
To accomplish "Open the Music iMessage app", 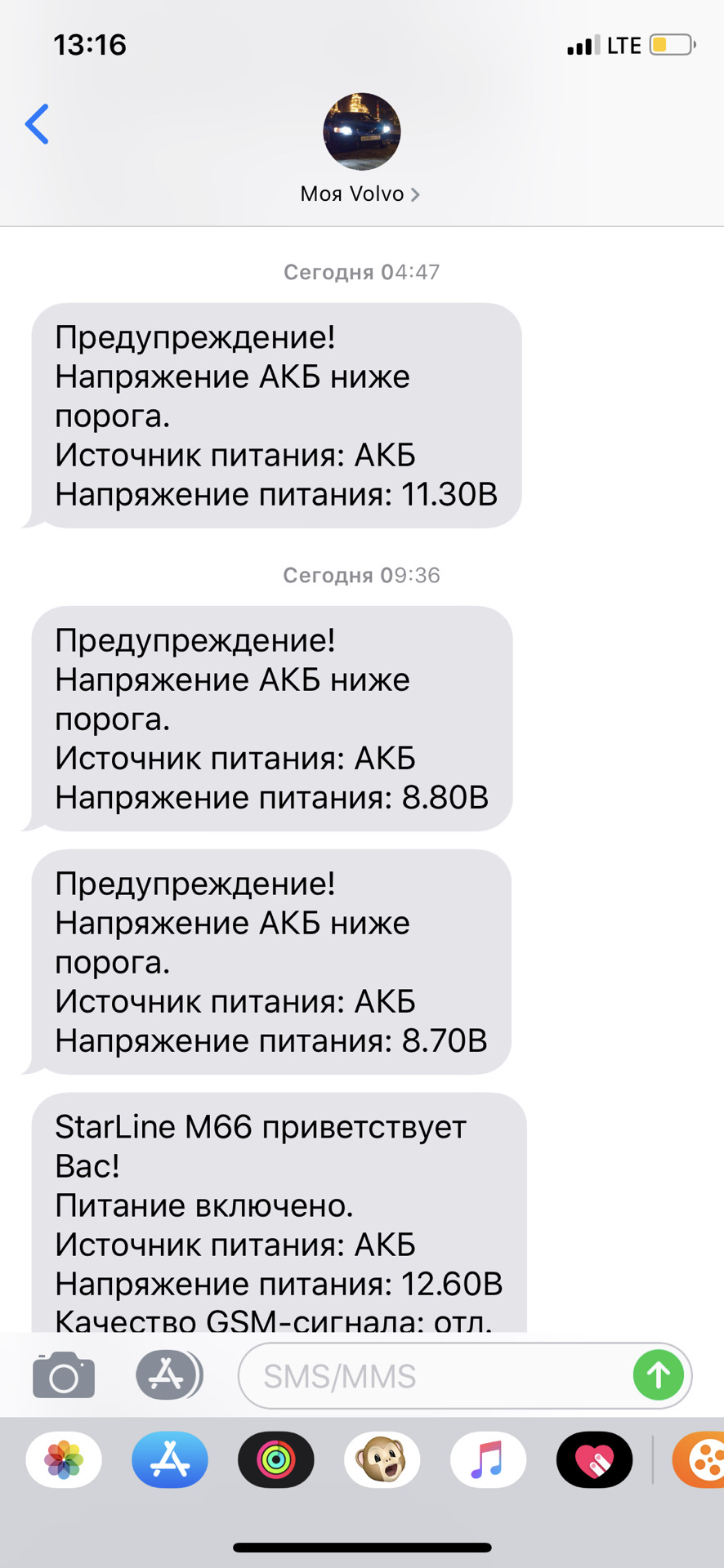I will 488,1460.
